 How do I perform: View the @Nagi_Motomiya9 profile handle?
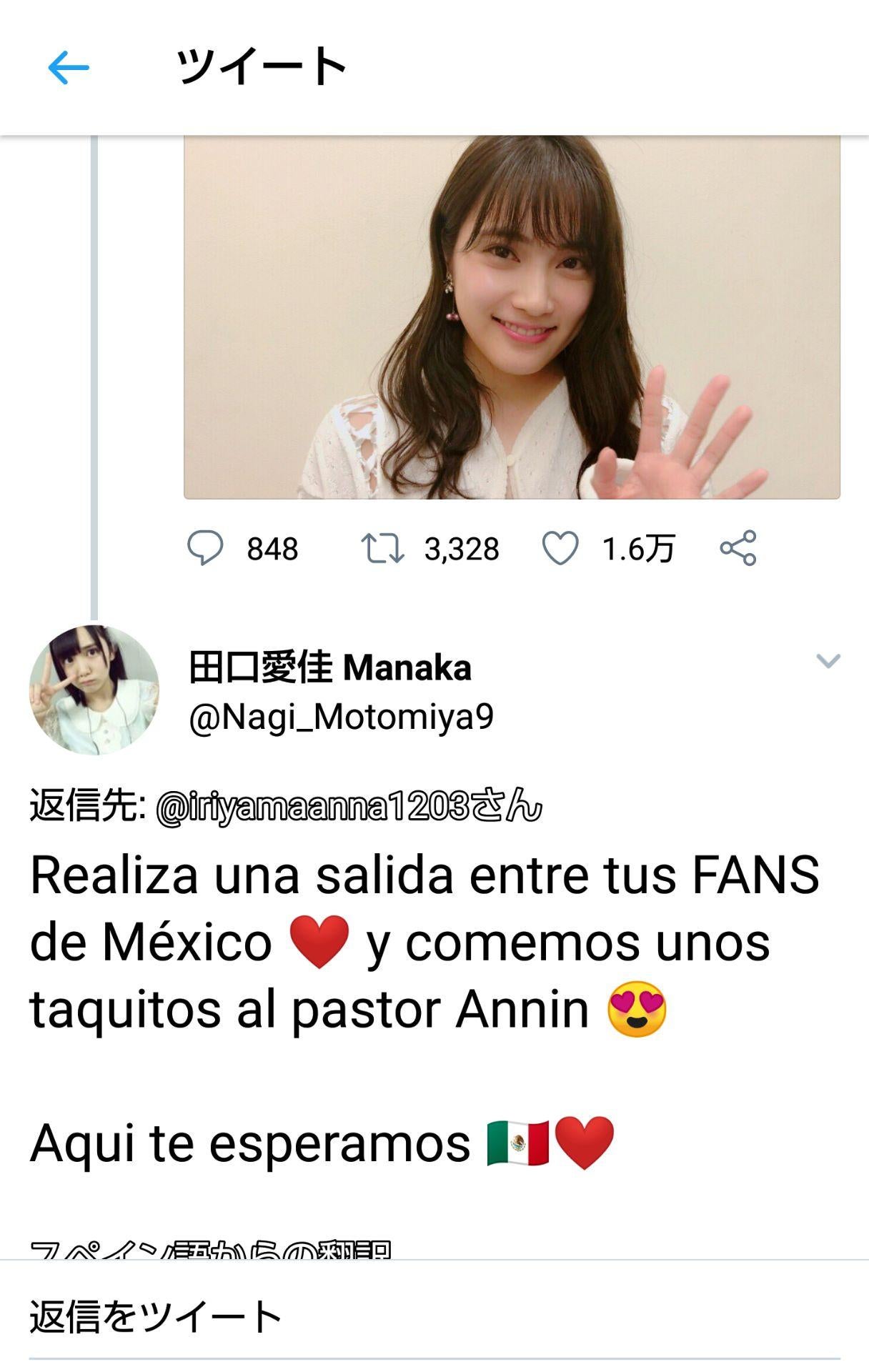341,717
